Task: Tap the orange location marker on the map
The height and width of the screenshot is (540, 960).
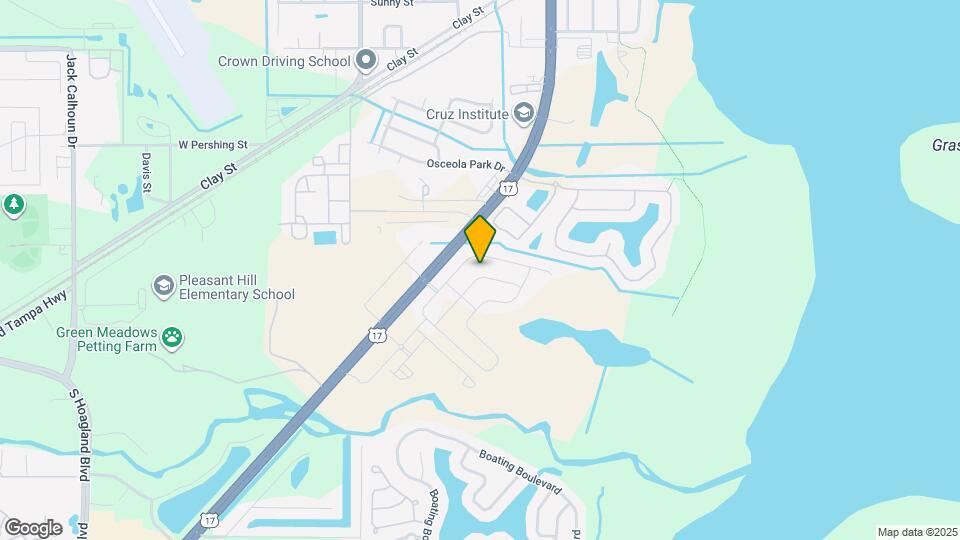Action: [480, 239]
